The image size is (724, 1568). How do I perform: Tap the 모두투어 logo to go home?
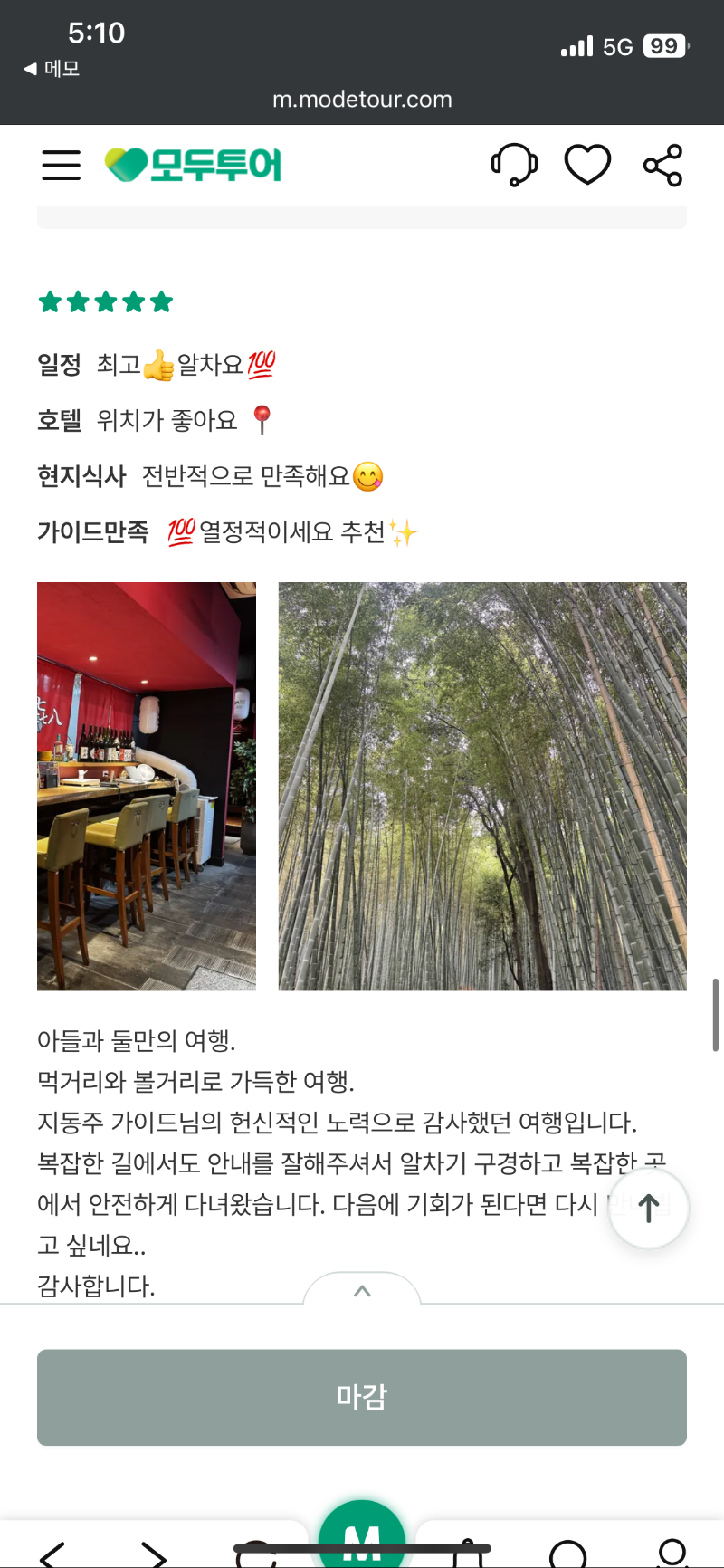(x=193, y=165)
